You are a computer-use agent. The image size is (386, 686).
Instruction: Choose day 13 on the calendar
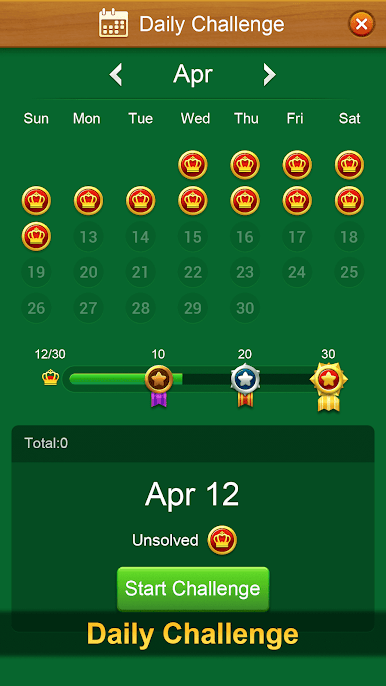[88, 237]
